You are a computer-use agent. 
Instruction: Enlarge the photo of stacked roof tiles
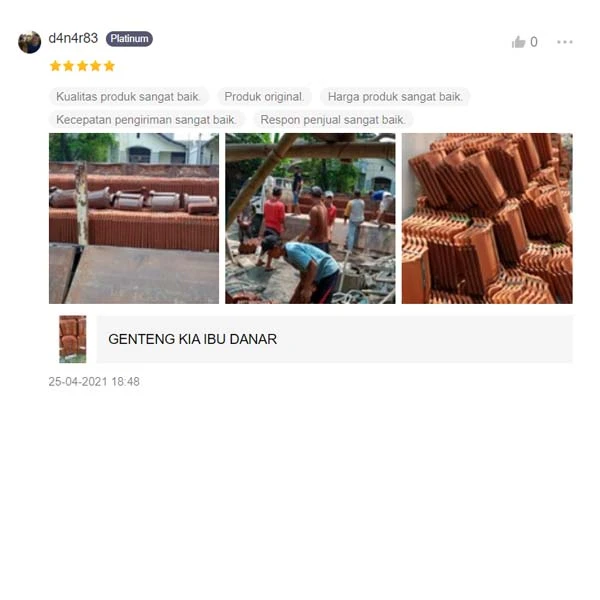coord(487,218)
